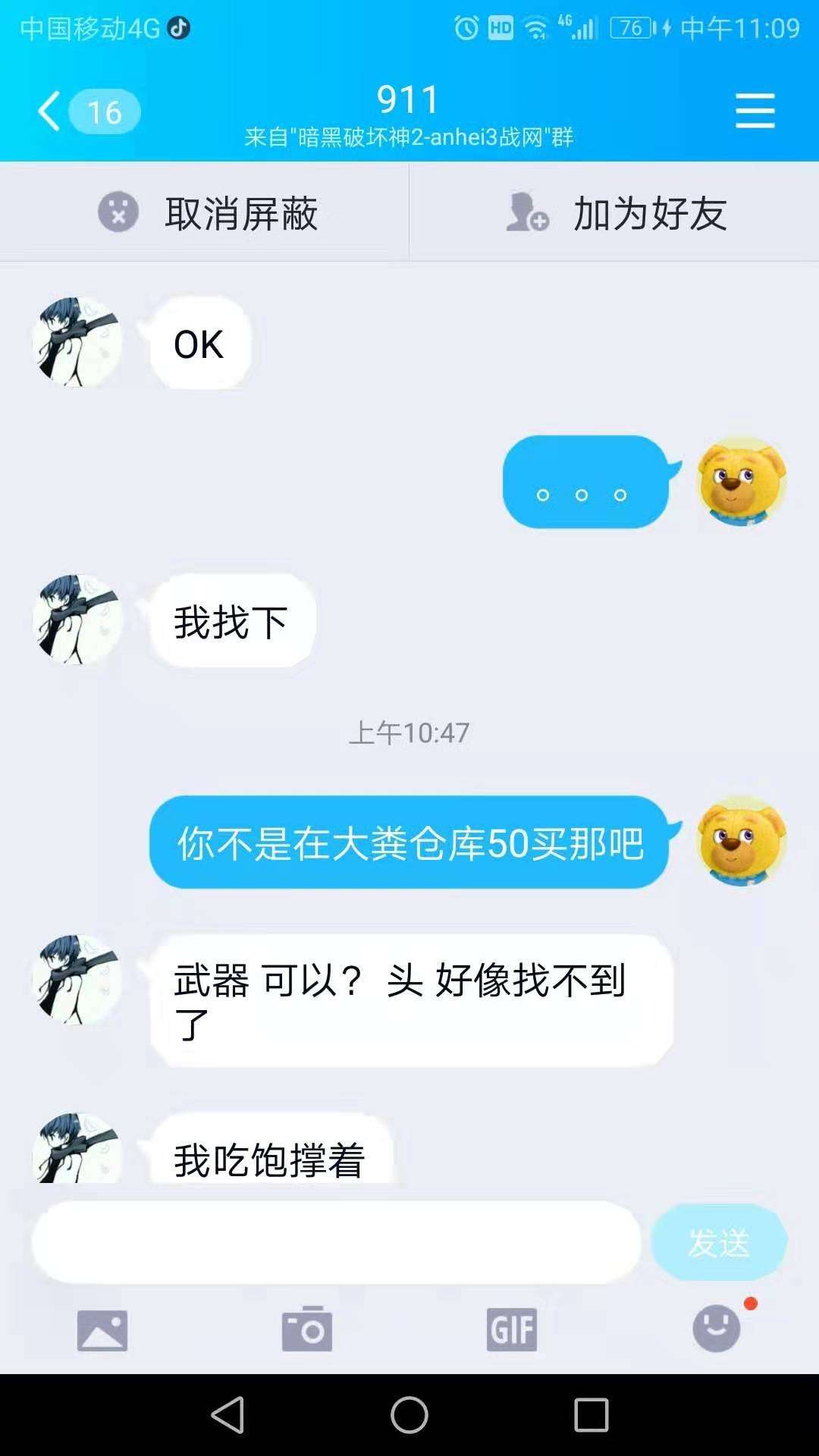Open the recent apps overview
This screenshot has width=819, height=1456.
pos(591,1415)
